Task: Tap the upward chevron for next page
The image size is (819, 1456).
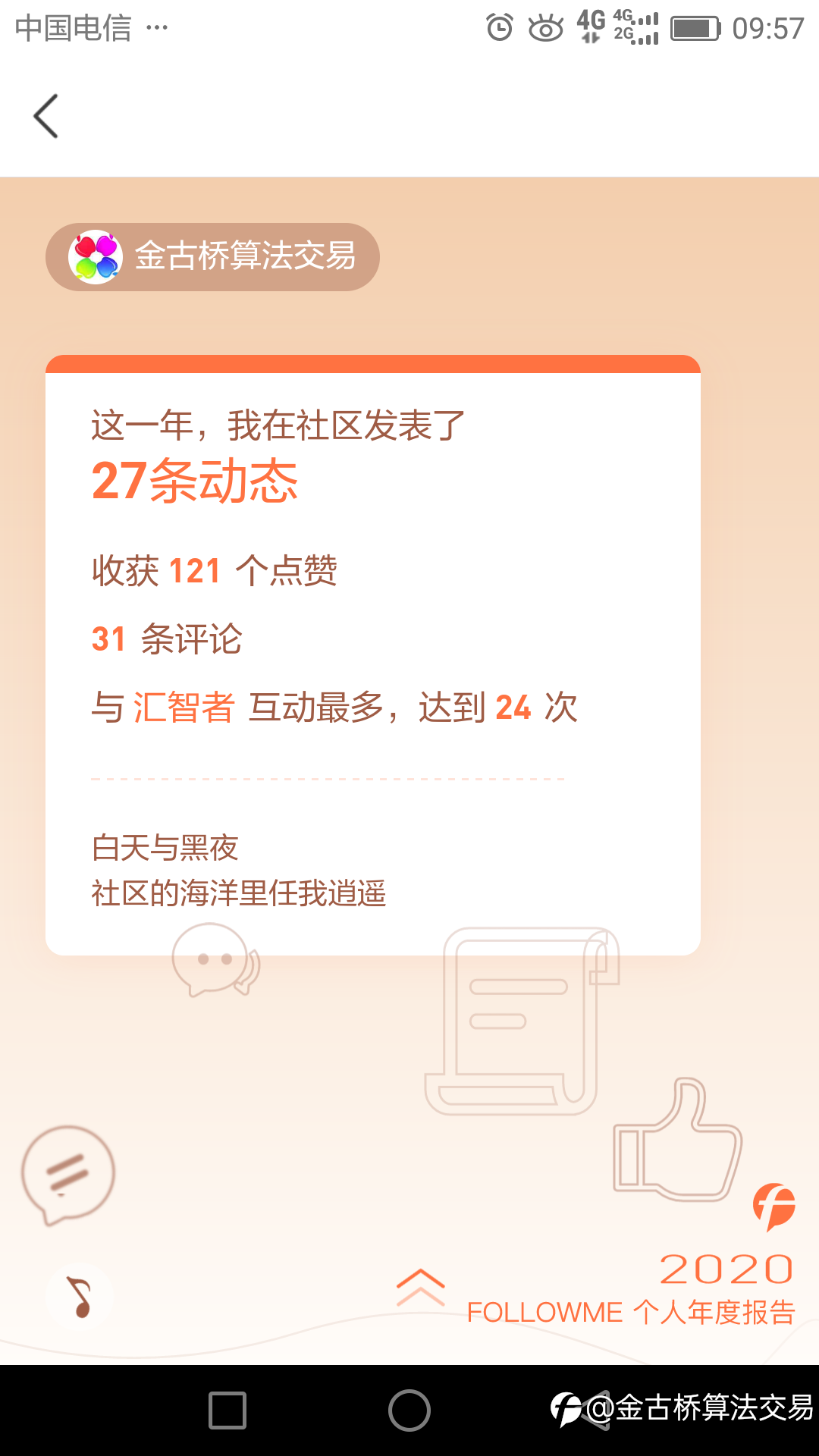Action: click(x=421, y=1287)
